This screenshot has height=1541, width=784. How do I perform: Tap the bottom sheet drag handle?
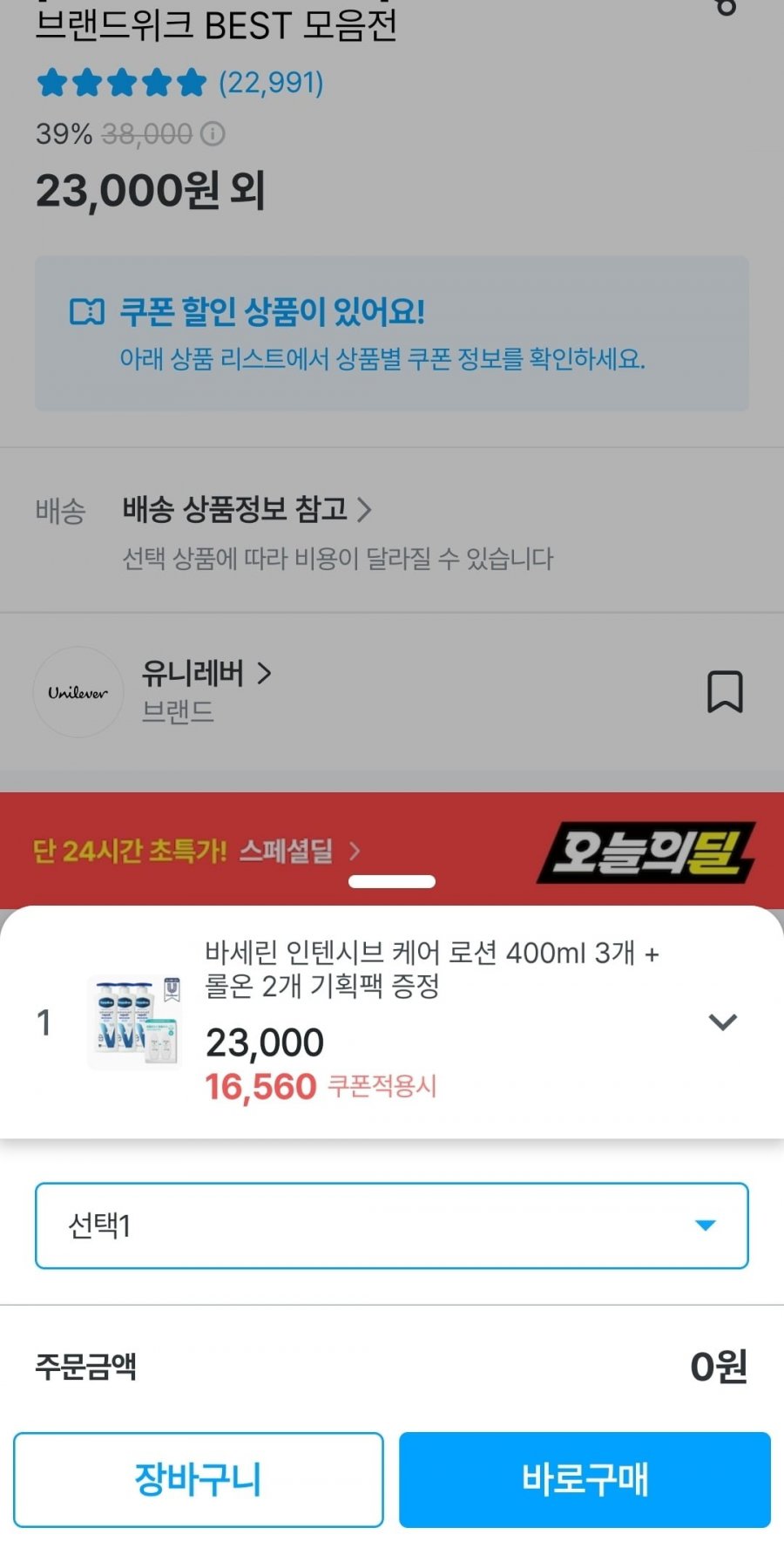[392, 881]
